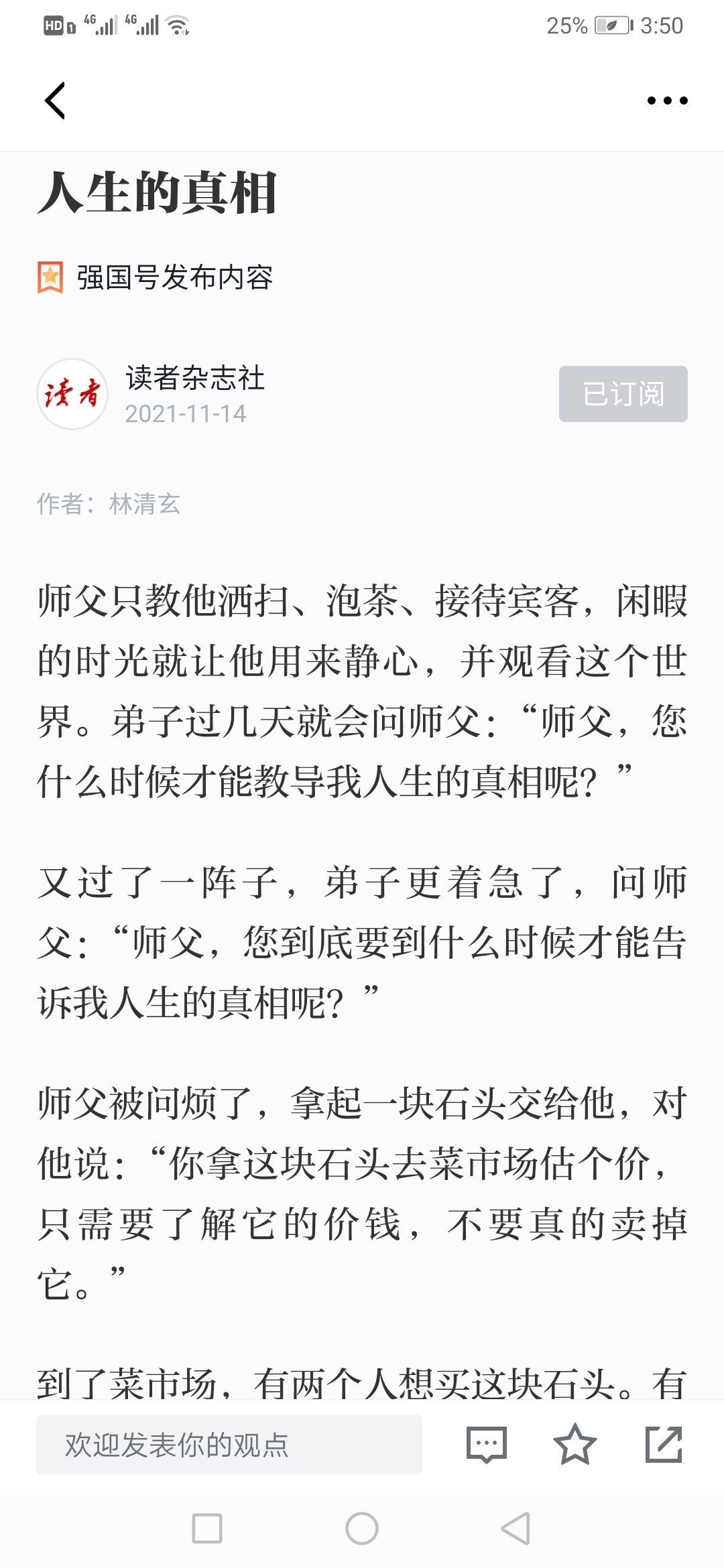724x1568 pixels.
Task: Go to the system home screen
Action: pos(362,1528)
